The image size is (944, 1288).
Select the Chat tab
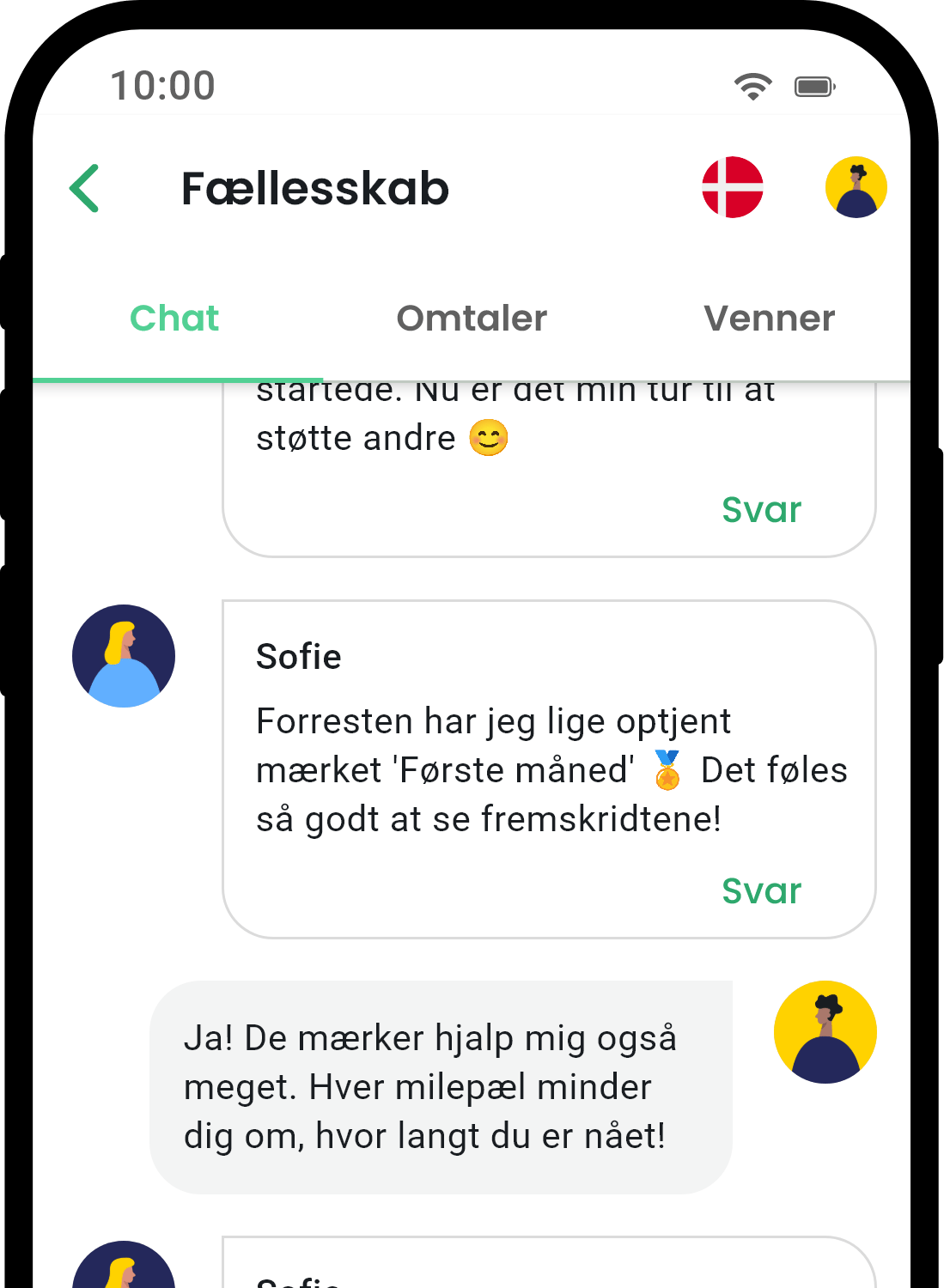coord(174,318)
